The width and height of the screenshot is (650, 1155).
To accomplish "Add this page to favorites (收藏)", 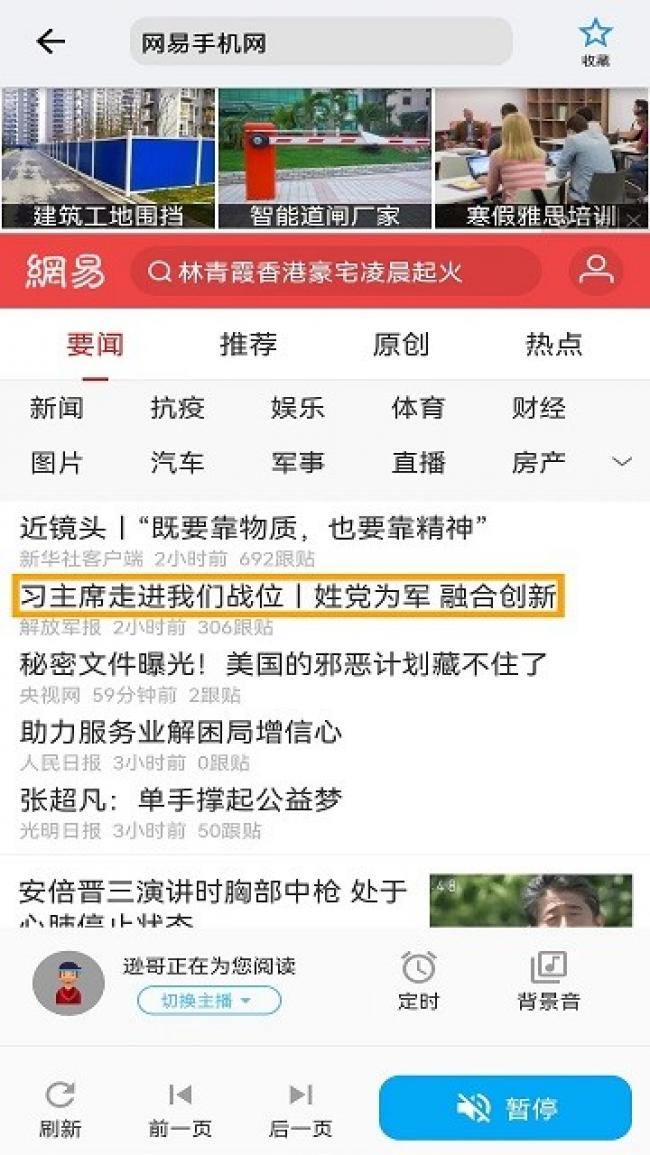I will pos(595,41).
